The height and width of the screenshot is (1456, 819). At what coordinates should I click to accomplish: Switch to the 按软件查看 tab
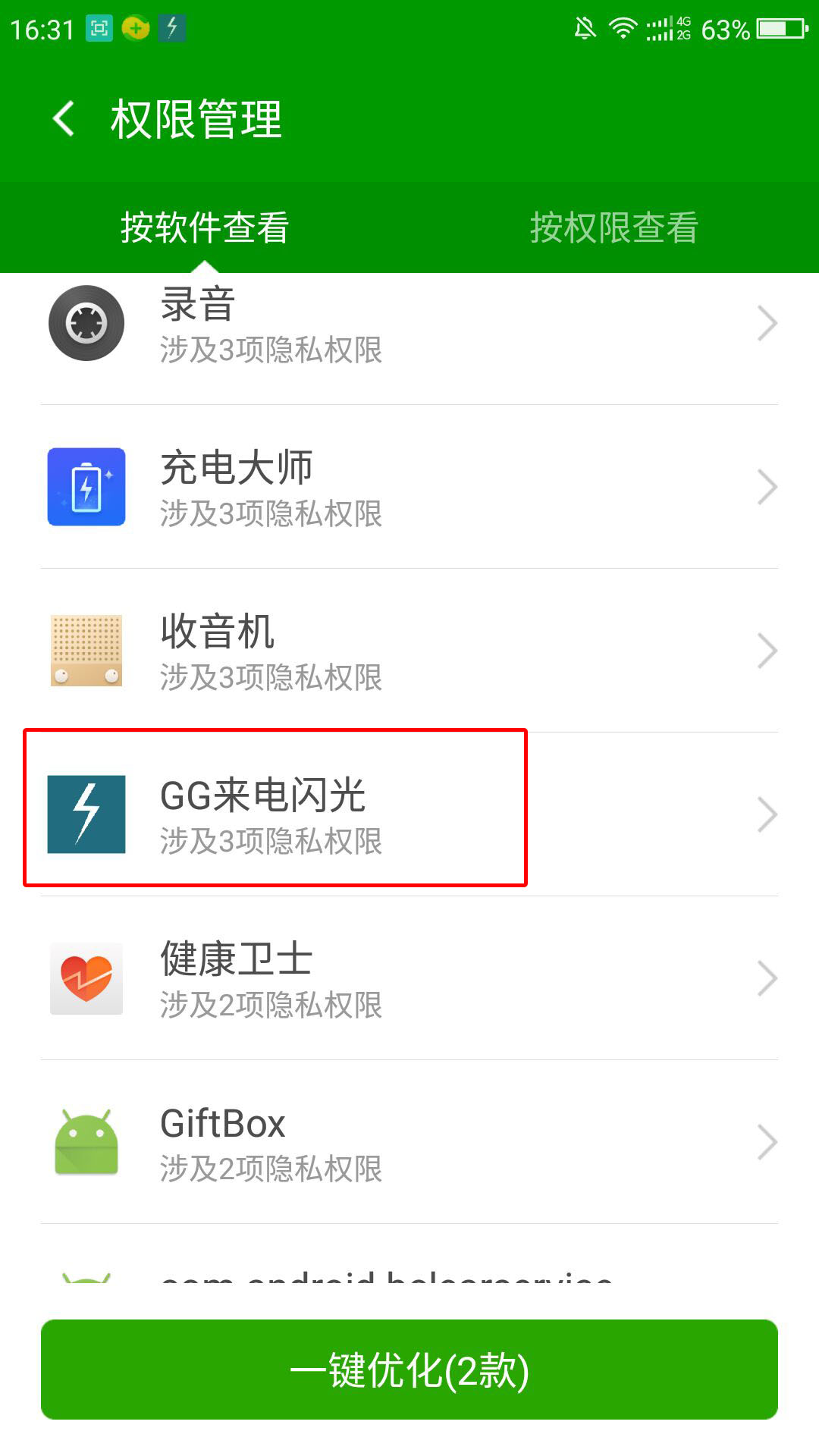coord(205,227)
